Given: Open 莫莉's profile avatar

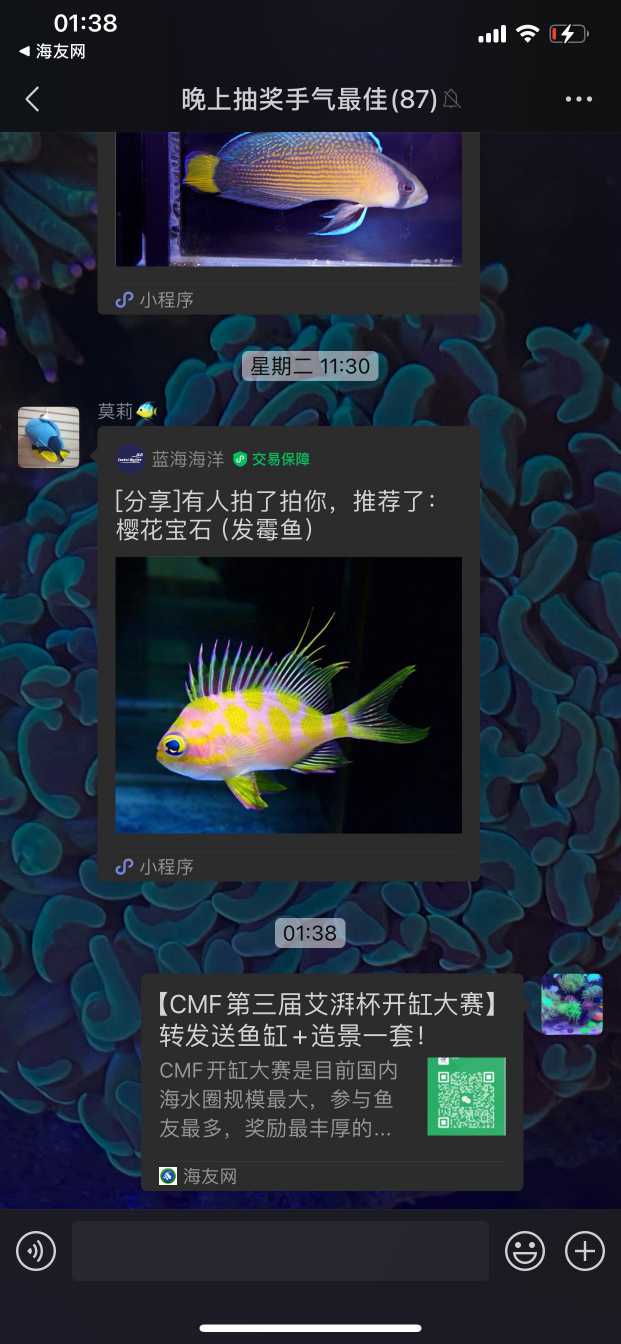Looking at the screenshot, I should point(48,437).
